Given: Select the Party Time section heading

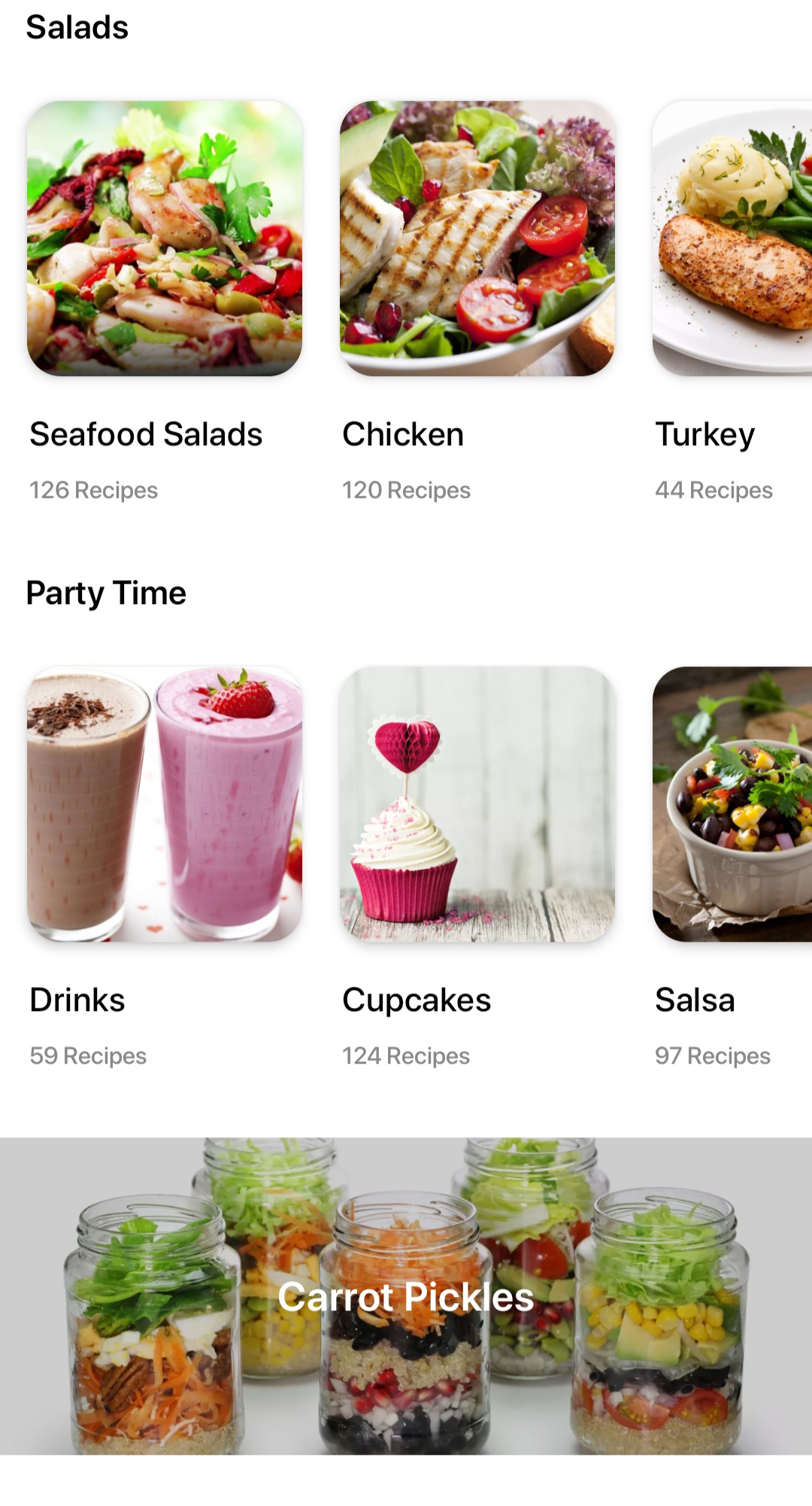Looking at the screenshot, I should [106, 592].
